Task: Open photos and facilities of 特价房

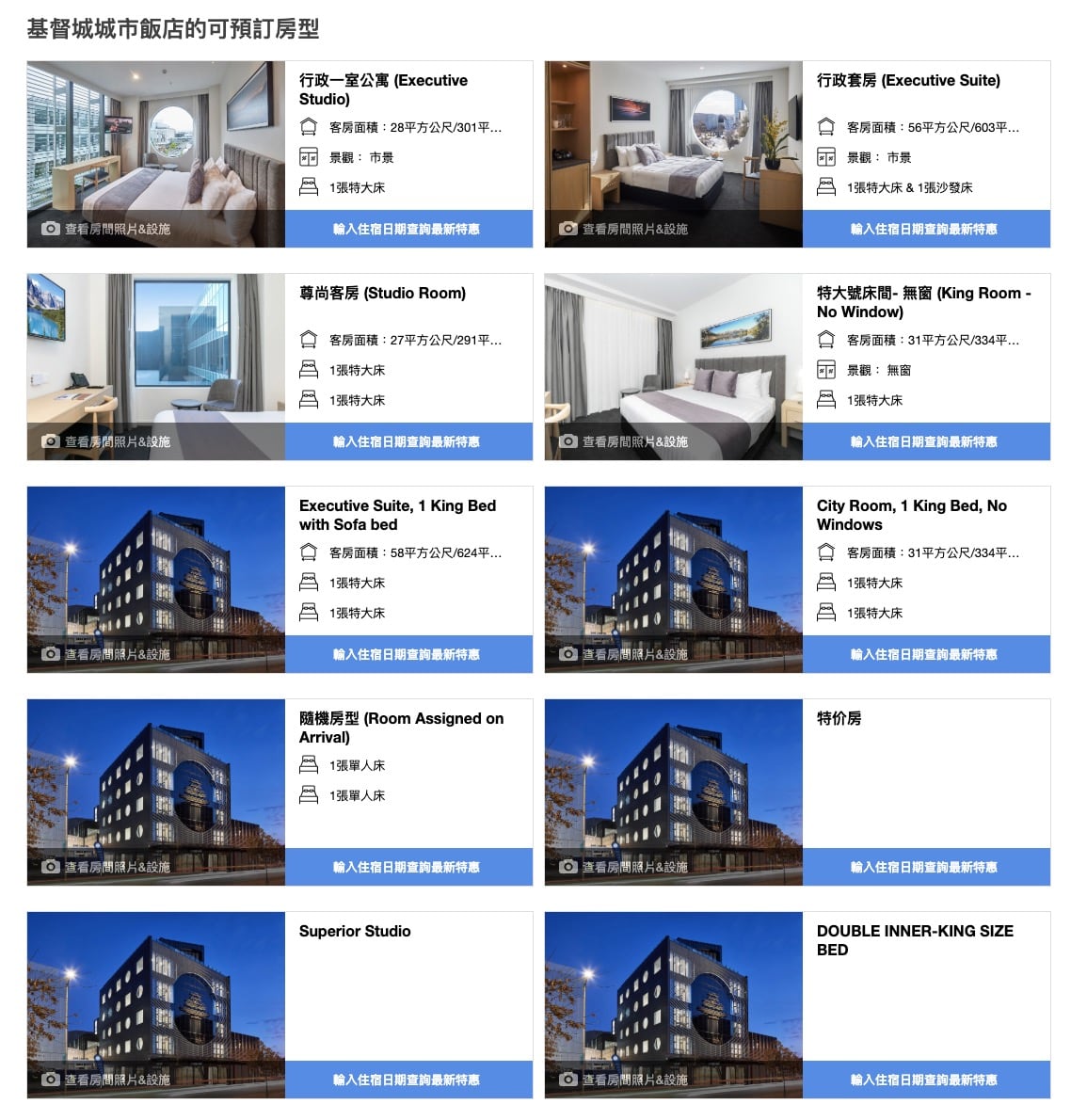Action: click(x=625, y=867)
